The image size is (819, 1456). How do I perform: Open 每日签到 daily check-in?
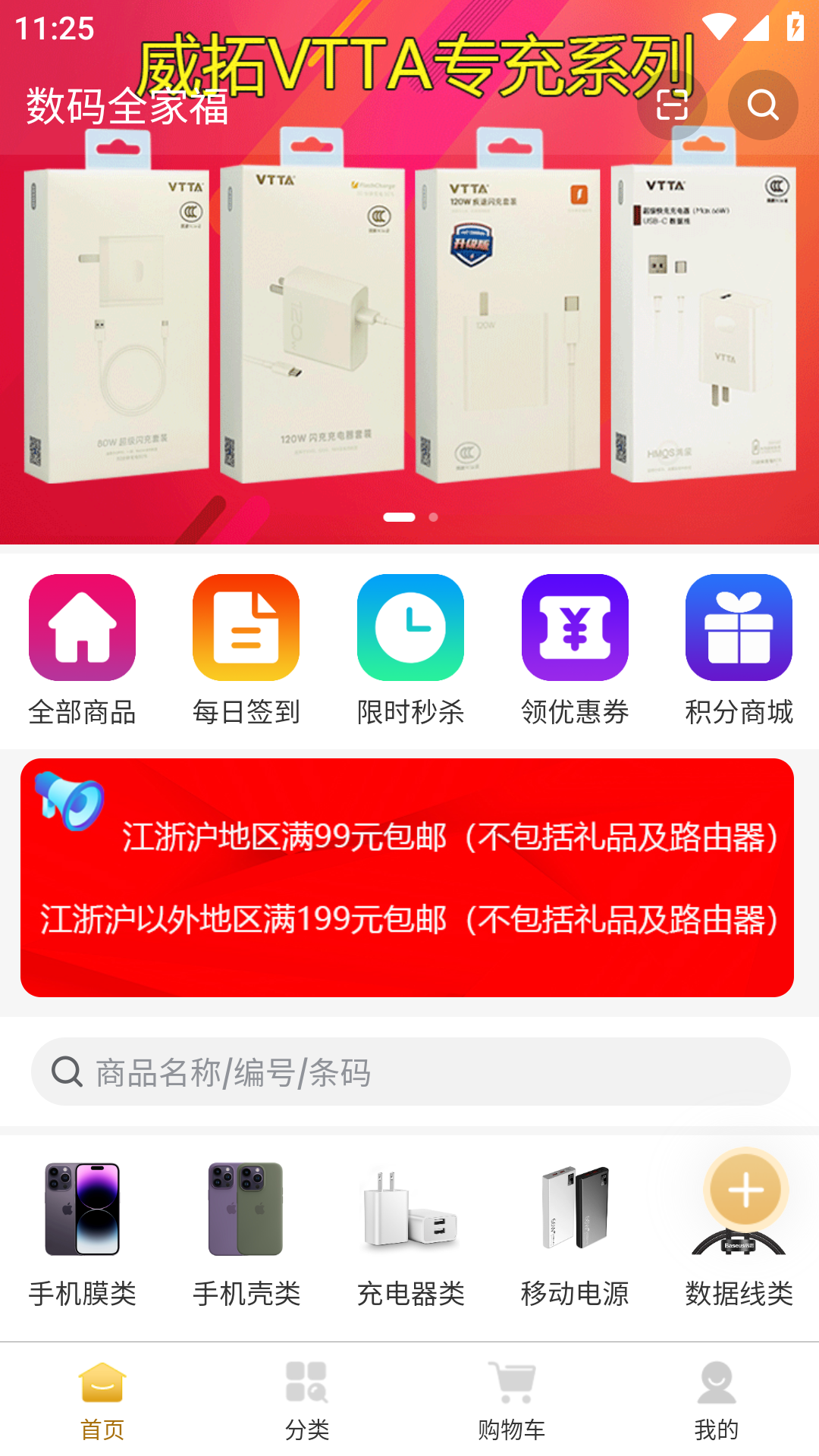point(246,648)
